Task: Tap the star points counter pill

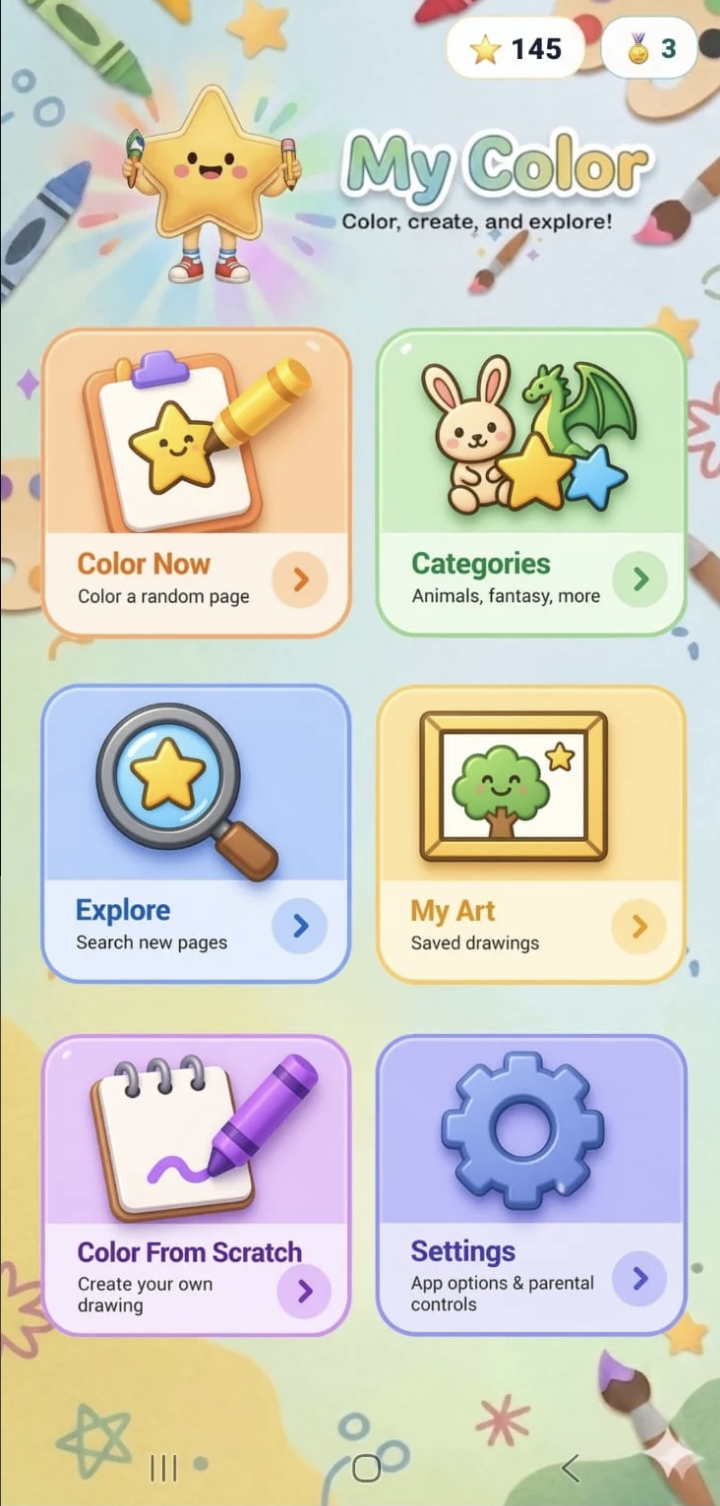Action: coord(515,48)
